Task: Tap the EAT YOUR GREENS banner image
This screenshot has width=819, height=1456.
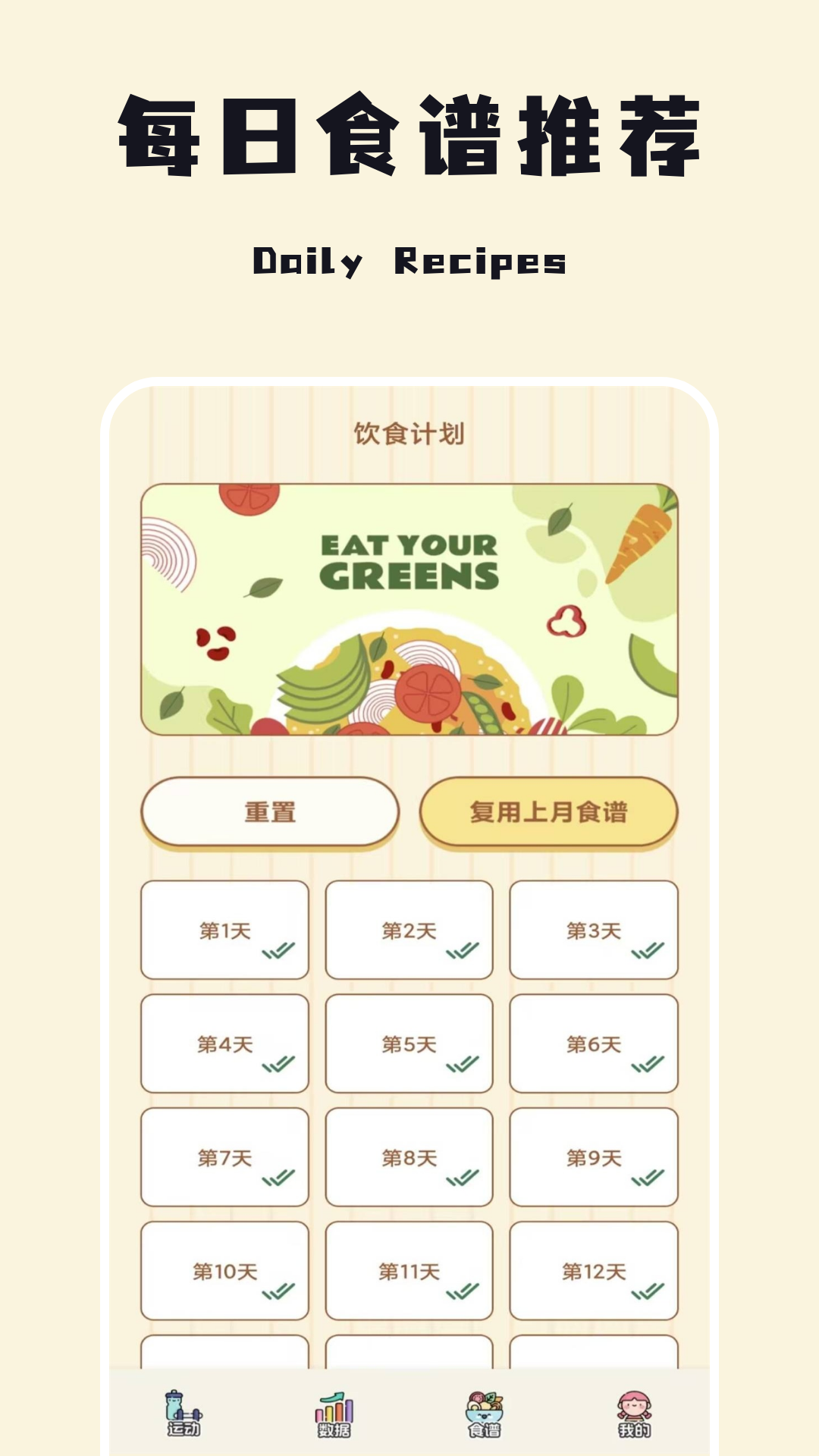Action: [408, 607]
